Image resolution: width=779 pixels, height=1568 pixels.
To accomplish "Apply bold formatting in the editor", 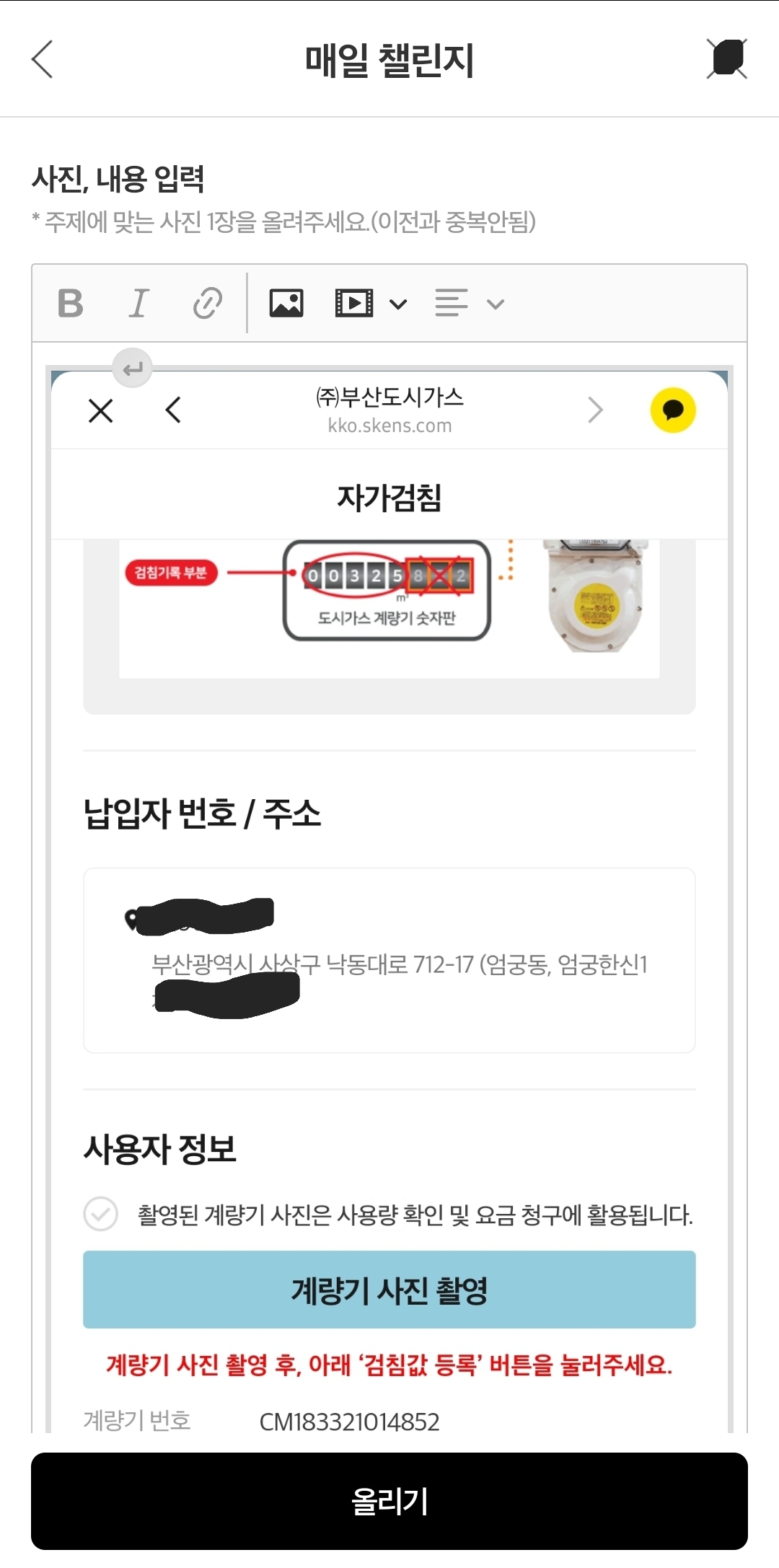I will pos(71,303).
